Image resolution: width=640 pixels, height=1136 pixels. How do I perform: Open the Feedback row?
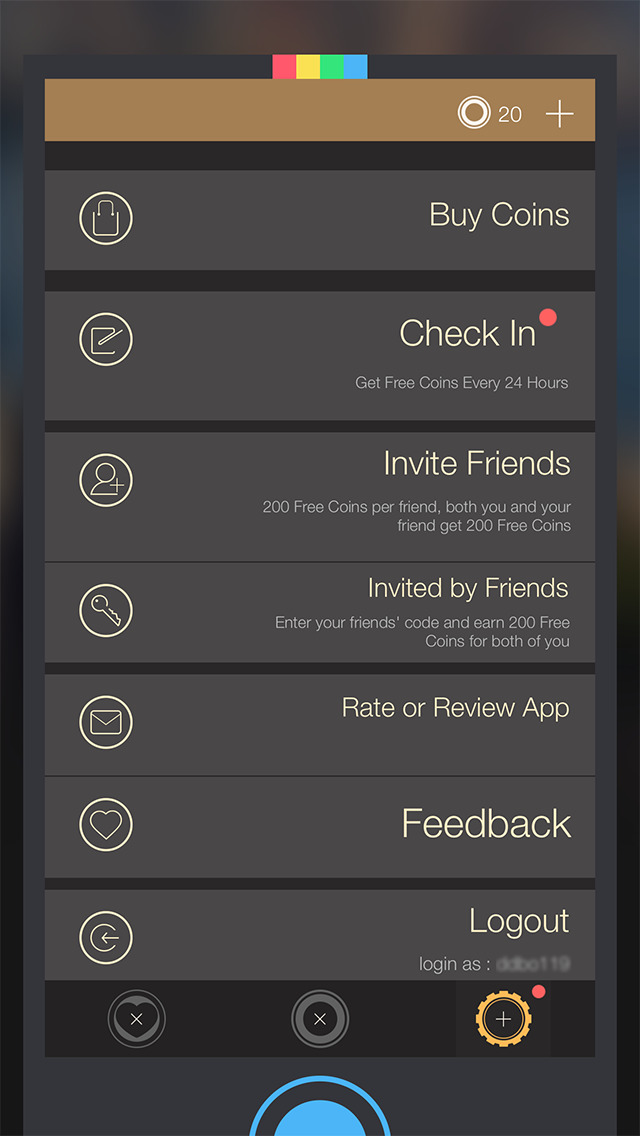[320, 827]
